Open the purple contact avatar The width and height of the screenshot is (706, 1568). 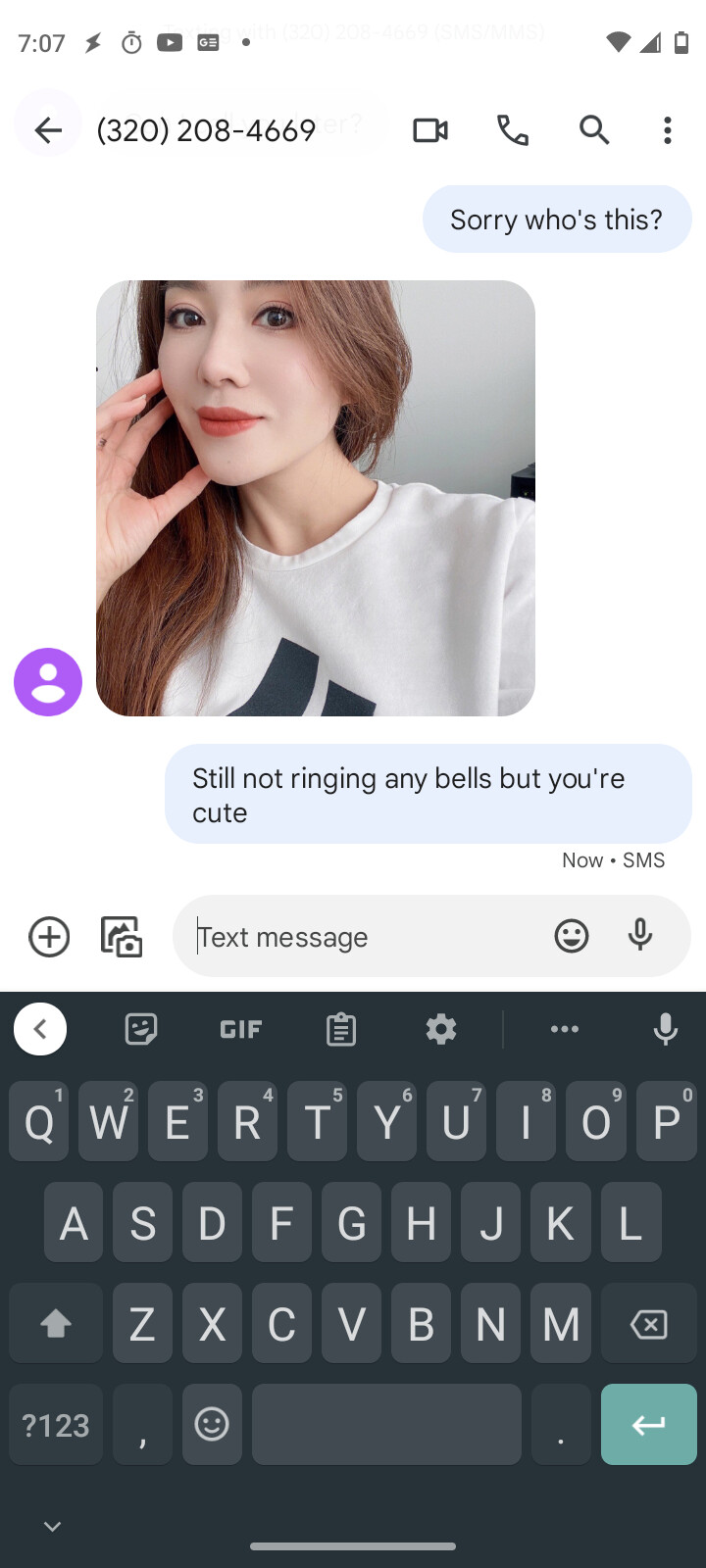tap(47, 682)
